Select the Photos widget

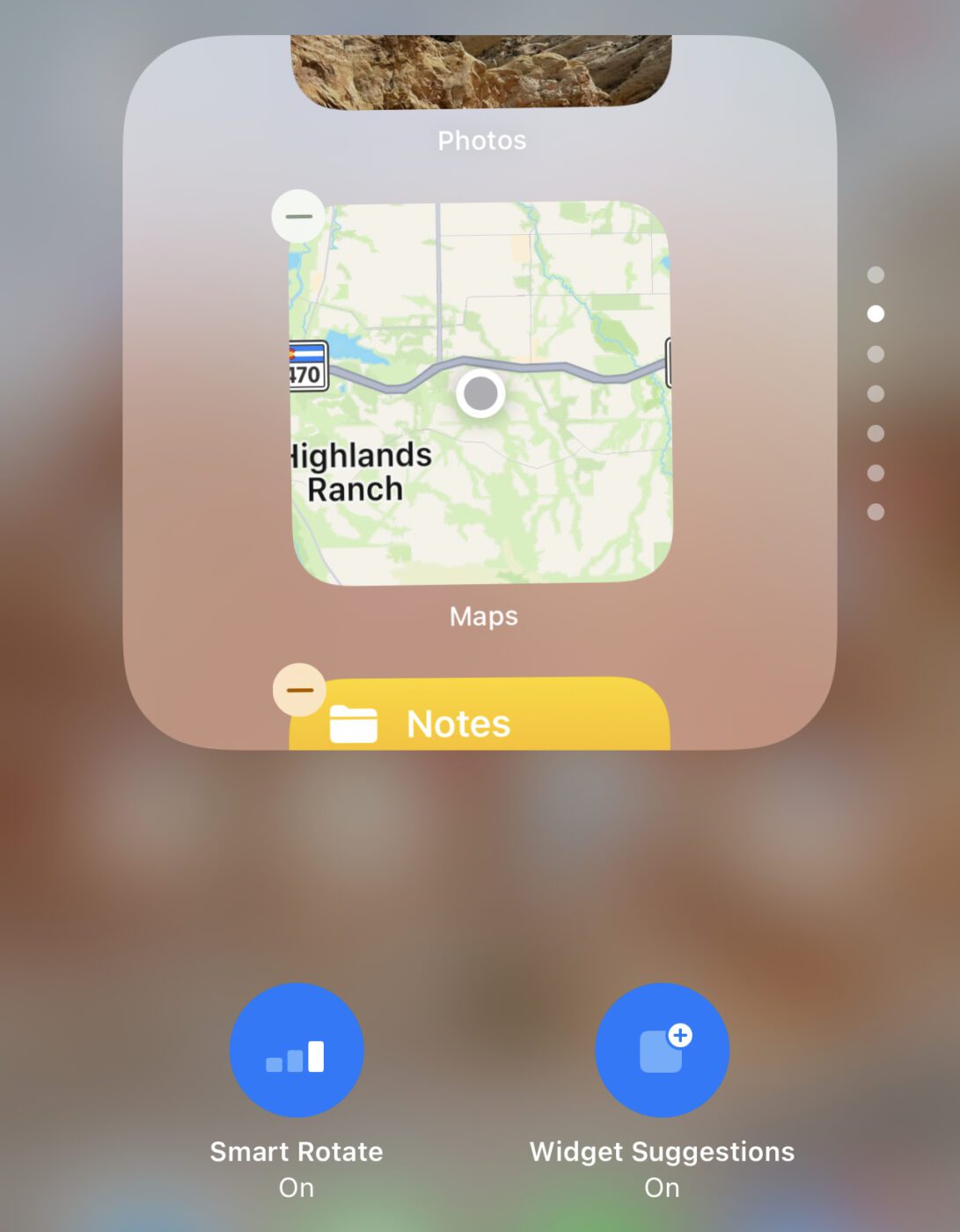click(481, 70)
